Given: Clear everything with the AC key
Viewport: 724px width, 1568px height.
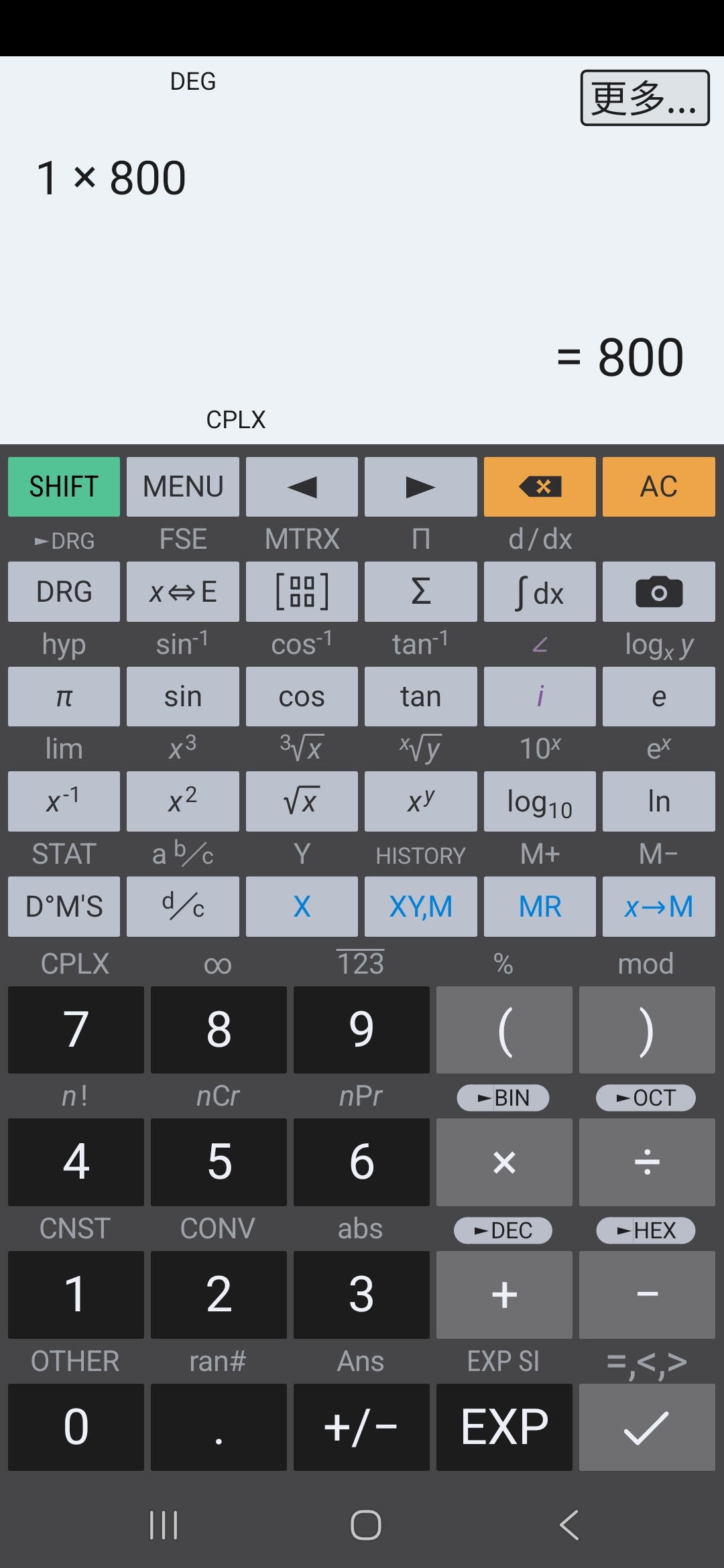Looking at the screenshot, I should coord(658,486).
